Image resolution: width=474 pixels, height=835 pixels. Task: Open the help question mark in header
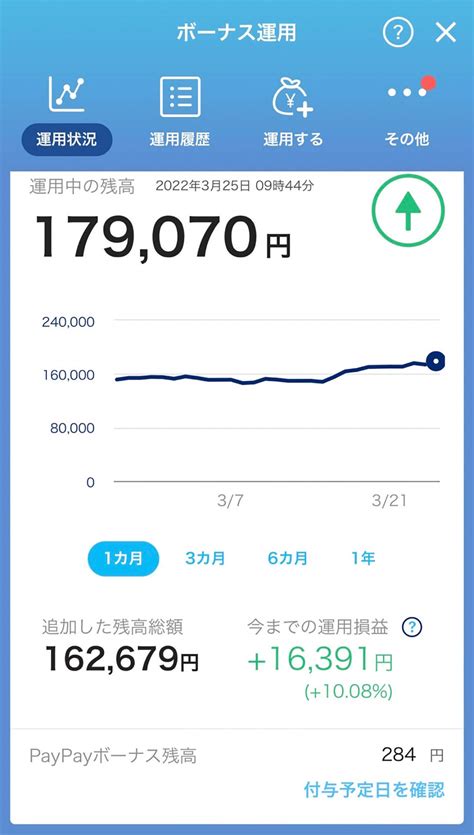[398, 33]
